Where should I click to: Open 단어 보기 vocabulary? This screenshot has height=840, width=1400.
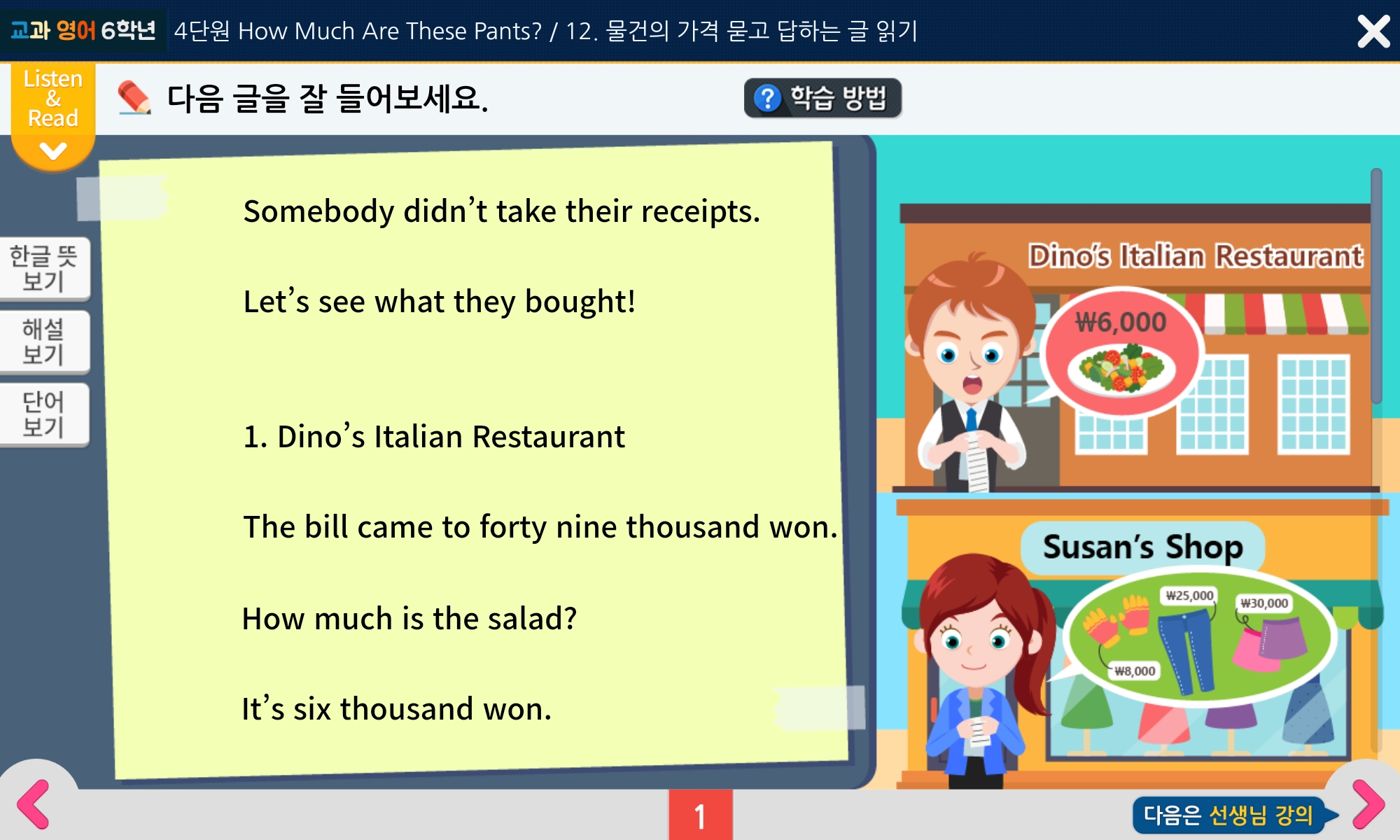pos(44,414)
